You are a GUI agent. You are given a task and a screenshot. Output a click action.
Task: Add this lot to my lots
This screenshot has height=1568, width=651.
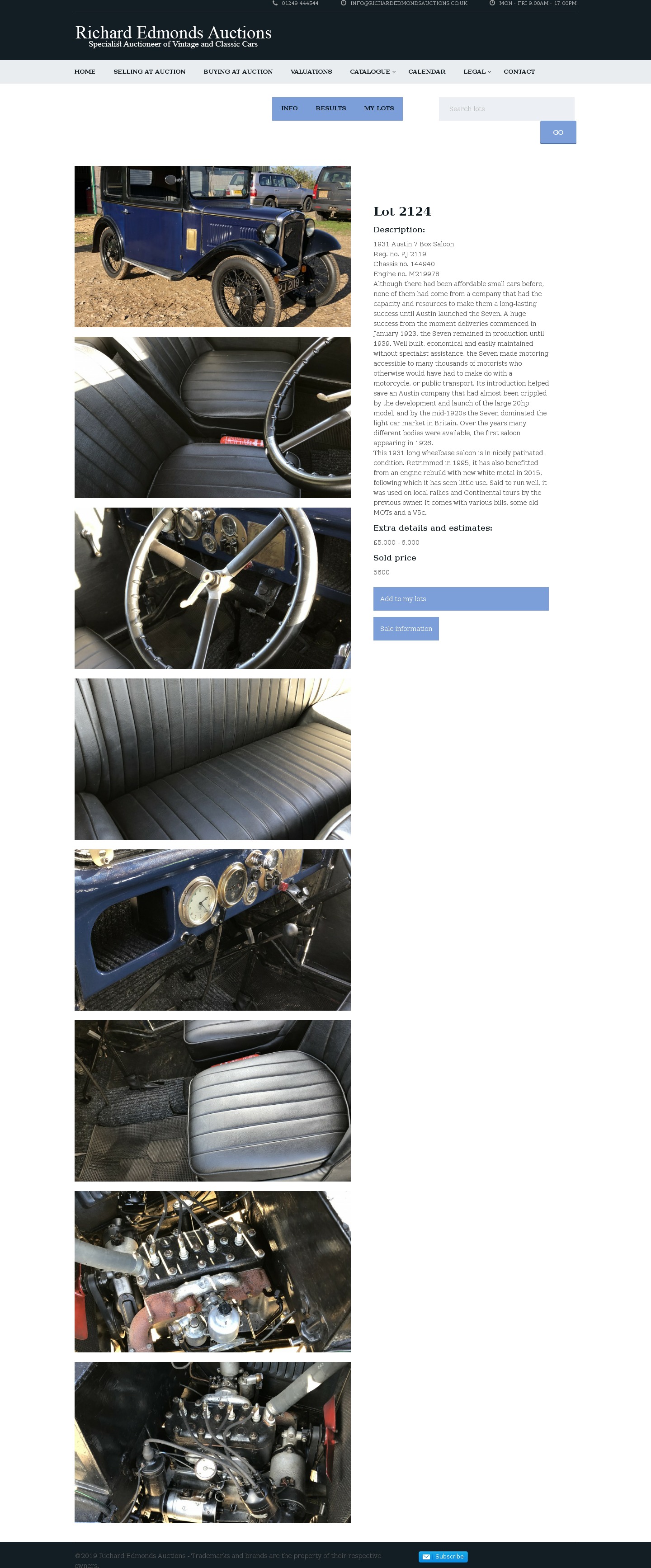(x=460, y=598)
